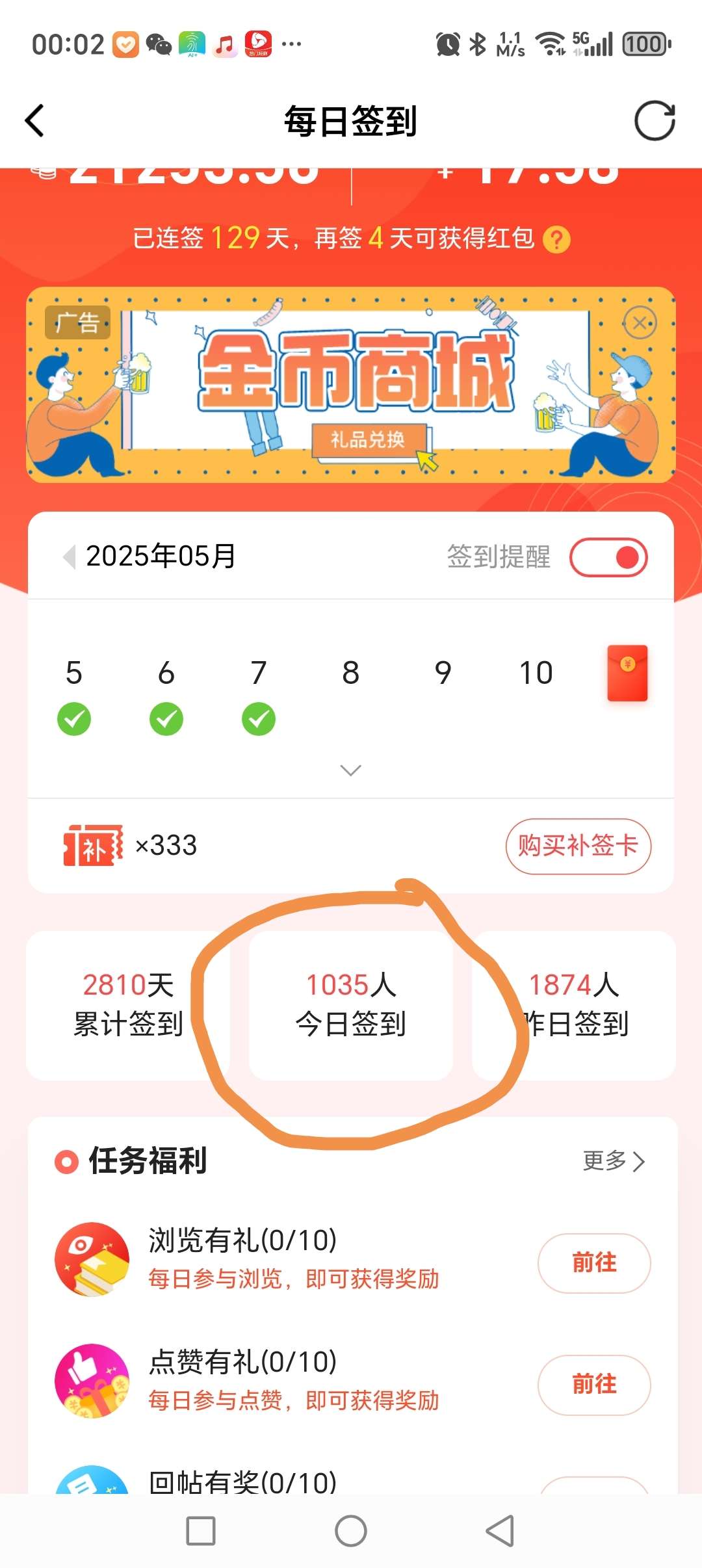This screenshot has width=702, height=1568.
Task: Tap 购买补签卡 button
Action: [x=578, y=846]
